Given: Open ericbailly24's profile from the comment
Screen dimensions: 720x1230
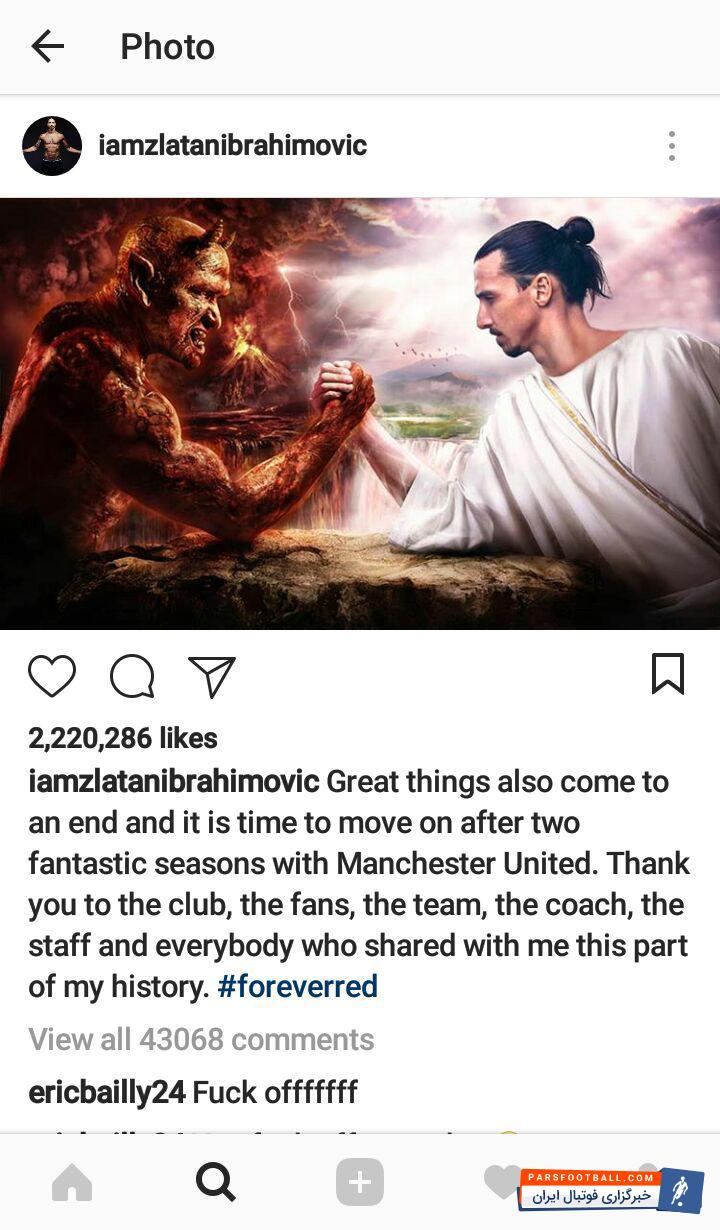Looking at the screenshot, I should (x=107, y=1092).
